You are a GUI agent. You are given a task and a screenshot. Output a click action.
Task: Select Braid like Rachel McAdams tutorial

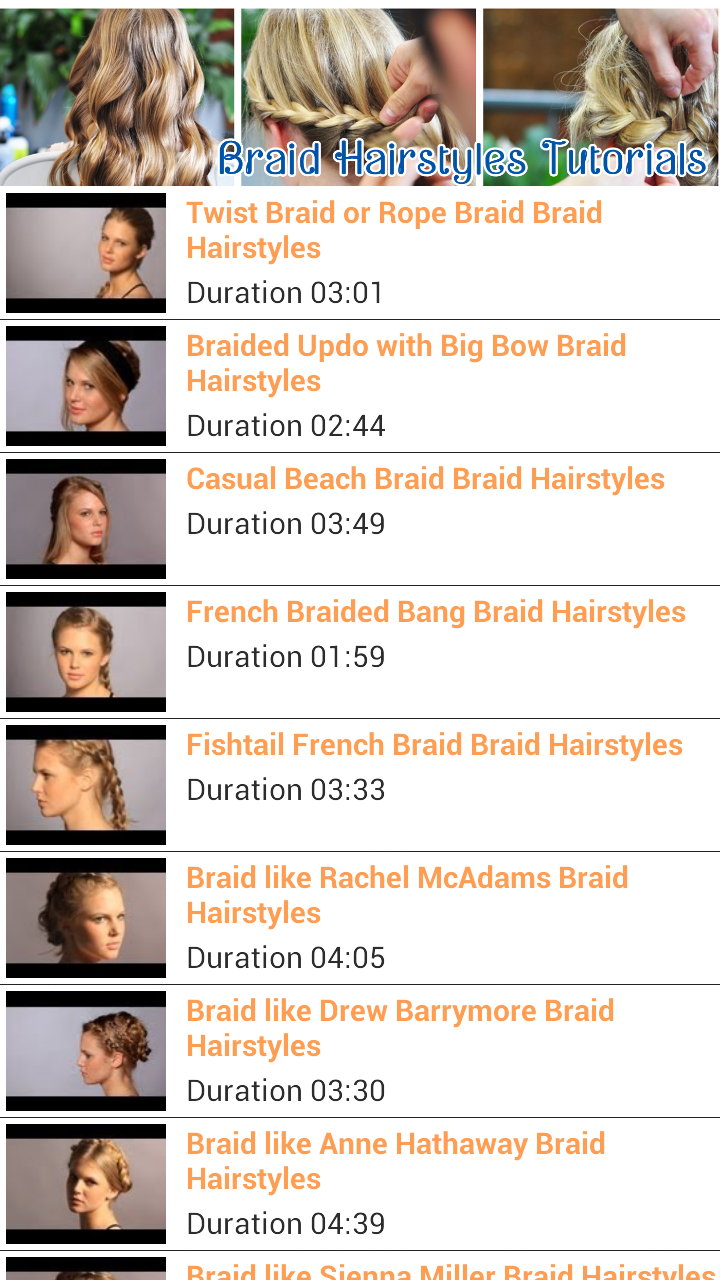(407, 895)
